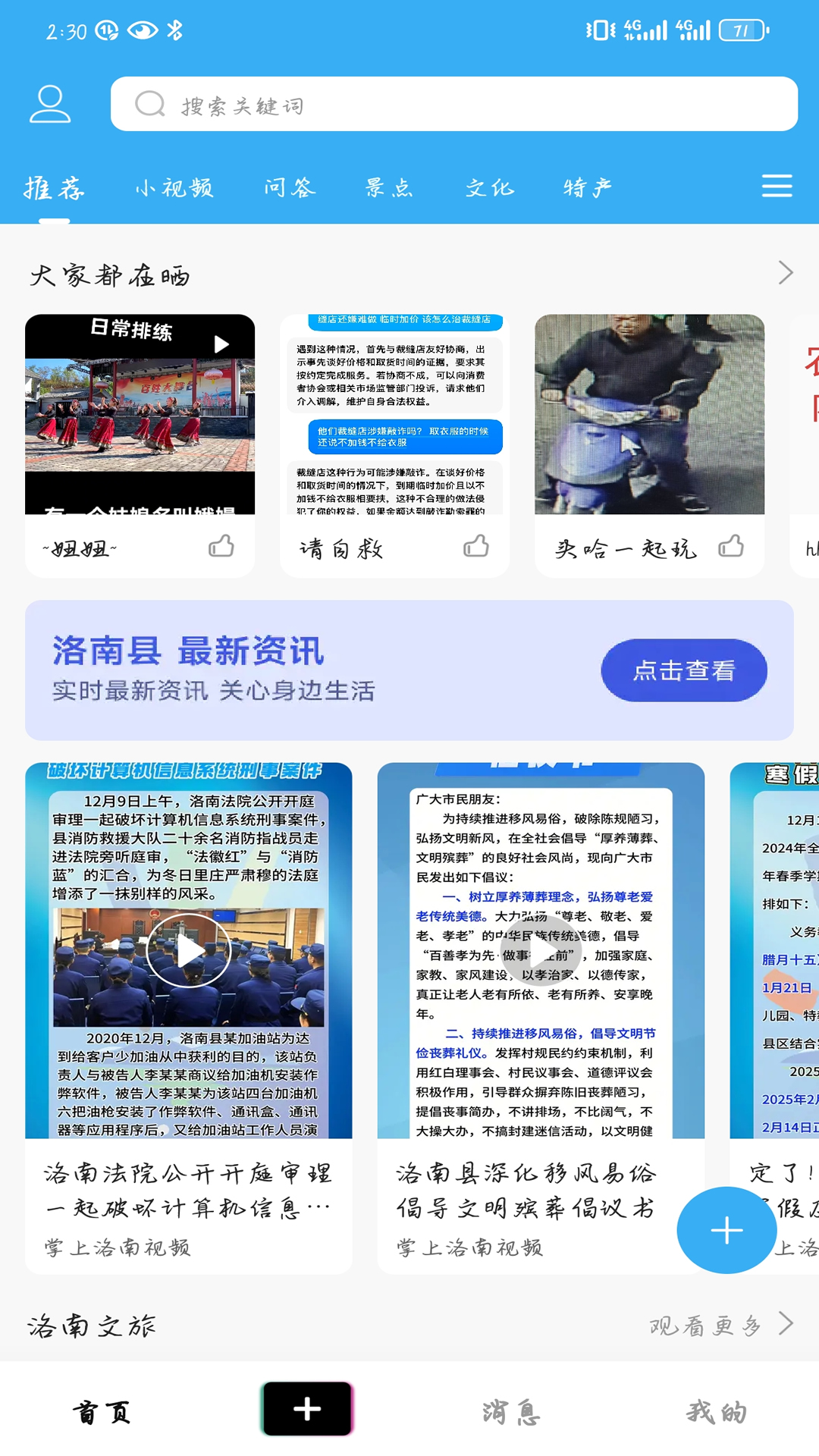Open the user profile icon
The width and height of the screenshot is (819, 1456).
50,104
